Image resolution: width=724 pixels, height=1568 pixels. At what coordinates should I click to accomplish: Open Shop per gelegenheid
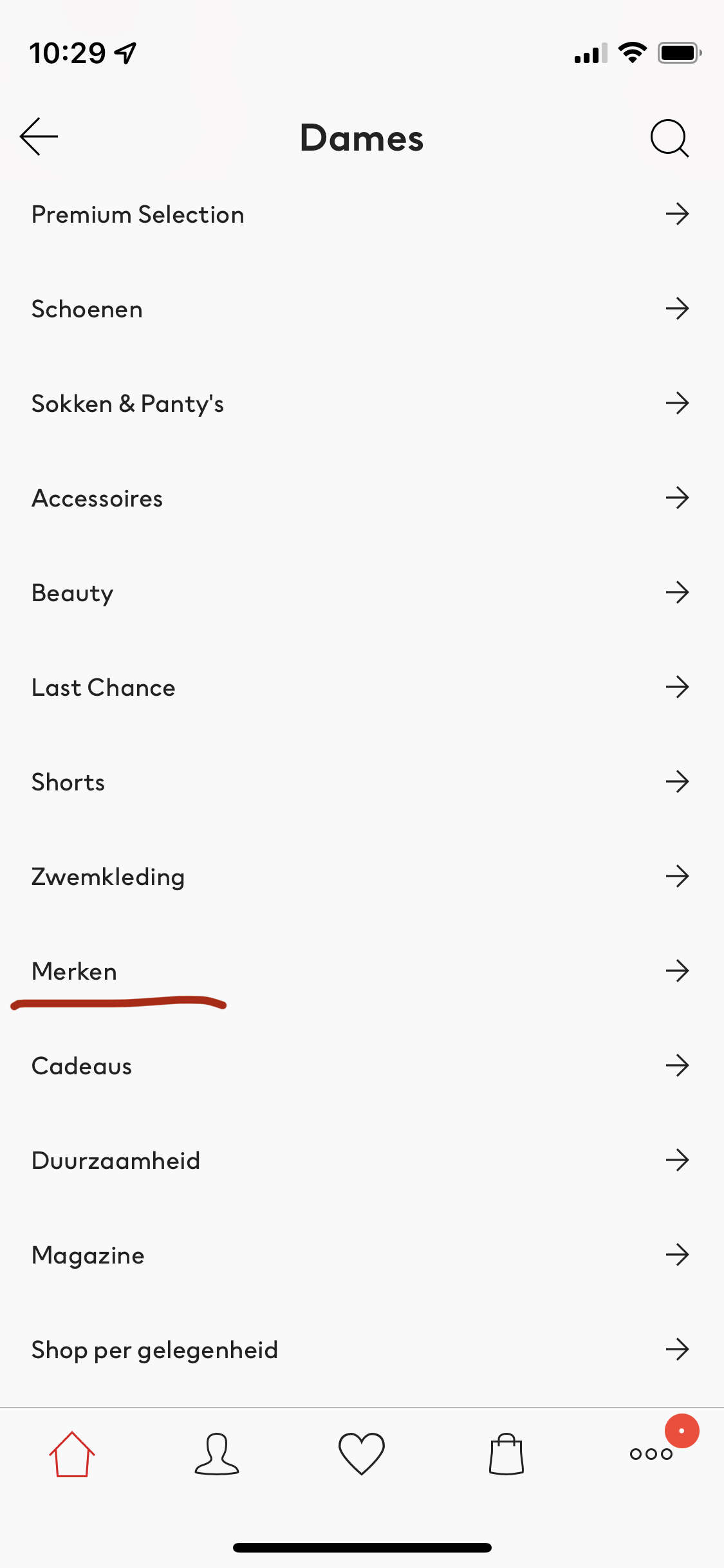pyautogui.click(x=362, y=1350)
